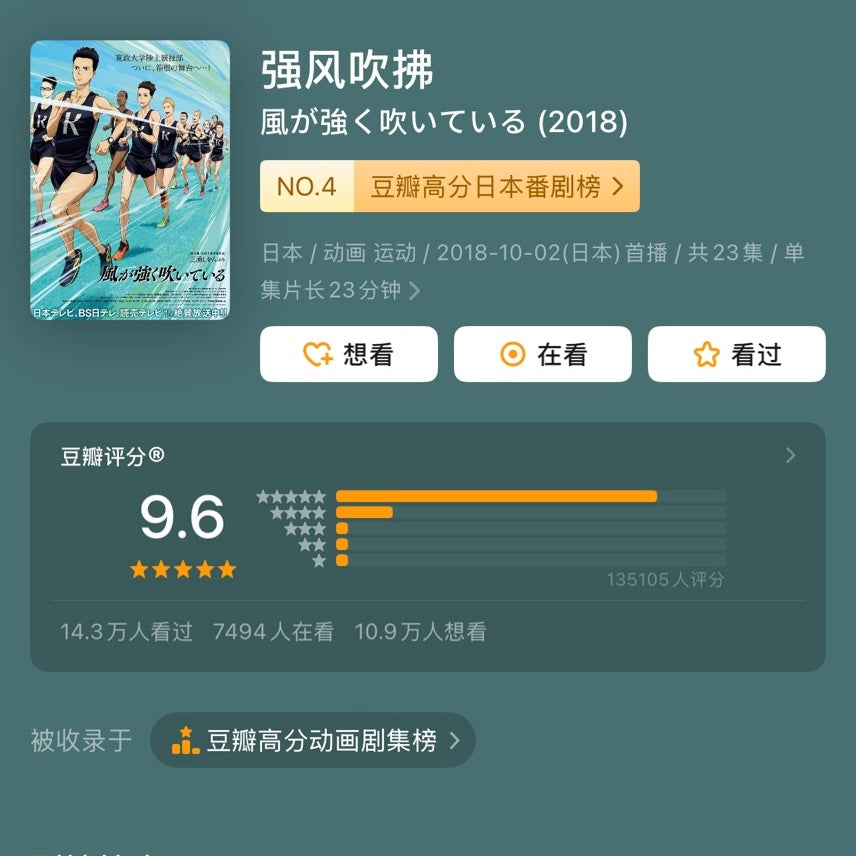This screenshot has width=856, height=856.
Task: Mark the show as 在看
Action: pos(542,354)
